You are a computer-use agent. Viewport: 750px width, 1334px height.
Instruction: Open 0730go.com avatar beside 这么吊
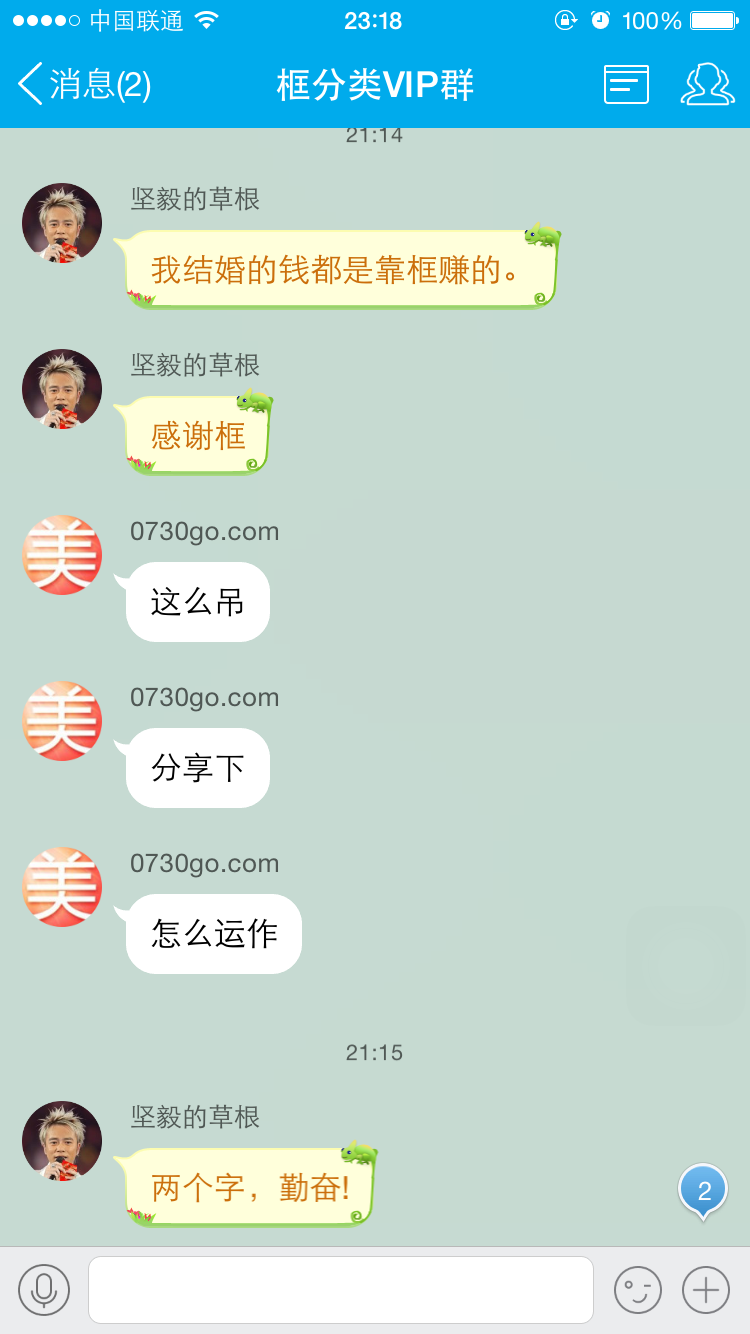point(62,555)
